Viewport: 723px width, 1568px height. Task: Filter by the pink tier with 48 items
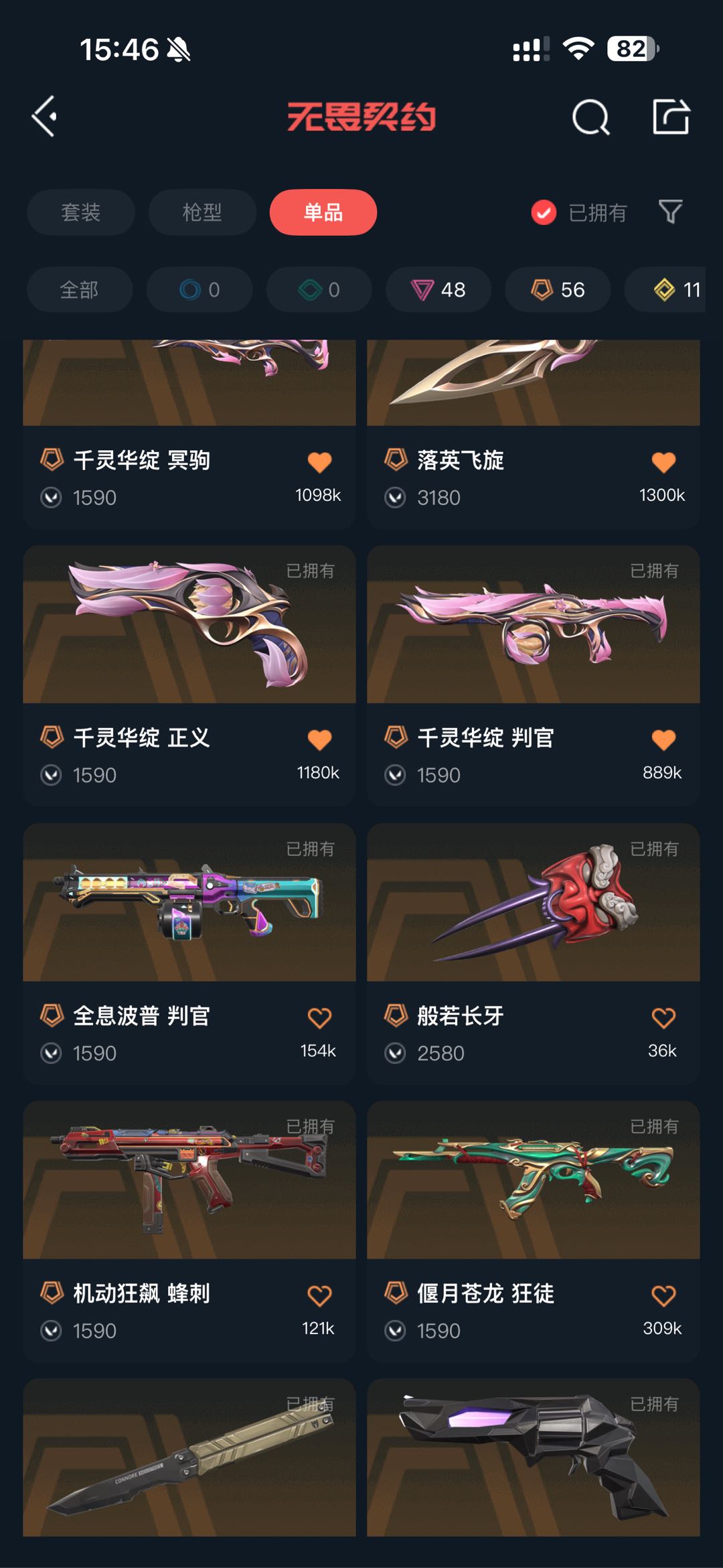[438, 289]
